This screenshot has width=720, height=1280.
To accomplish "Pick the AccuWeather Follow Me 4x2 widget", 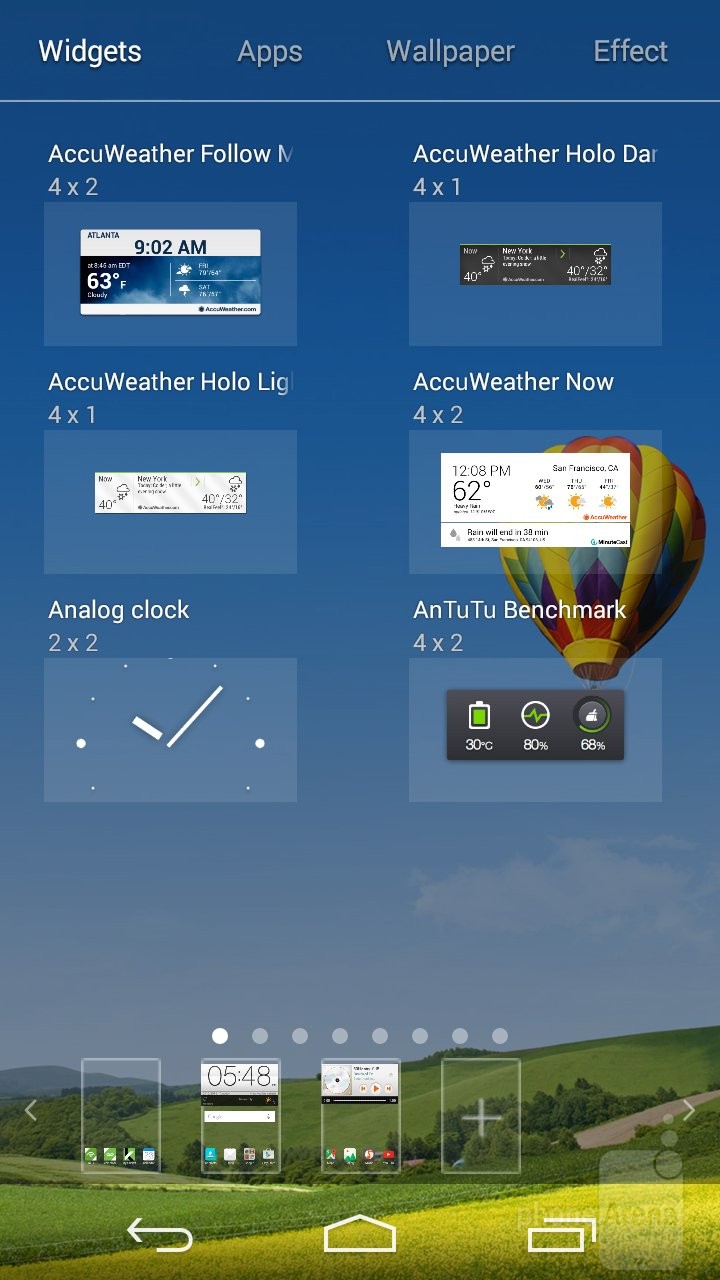I will tap(170, 273).
